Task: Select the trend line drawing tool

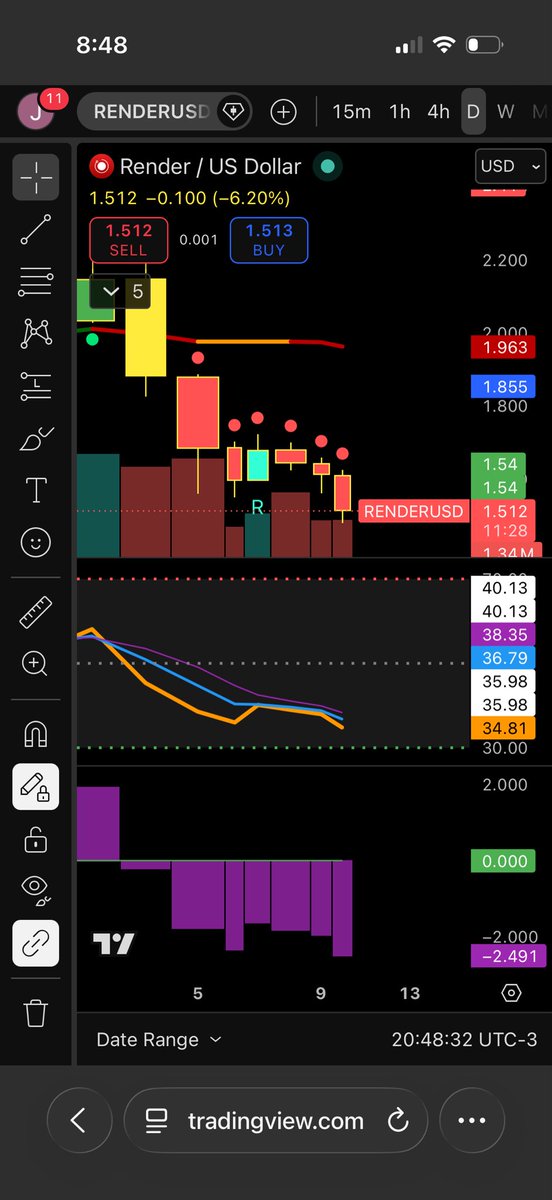Action: tap(36, 229)
